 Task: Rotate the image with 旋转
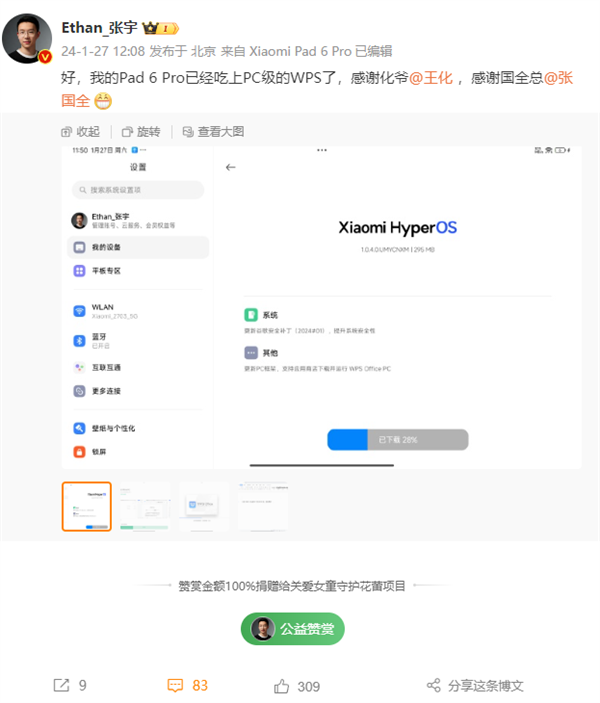click(x=141, y=131)
